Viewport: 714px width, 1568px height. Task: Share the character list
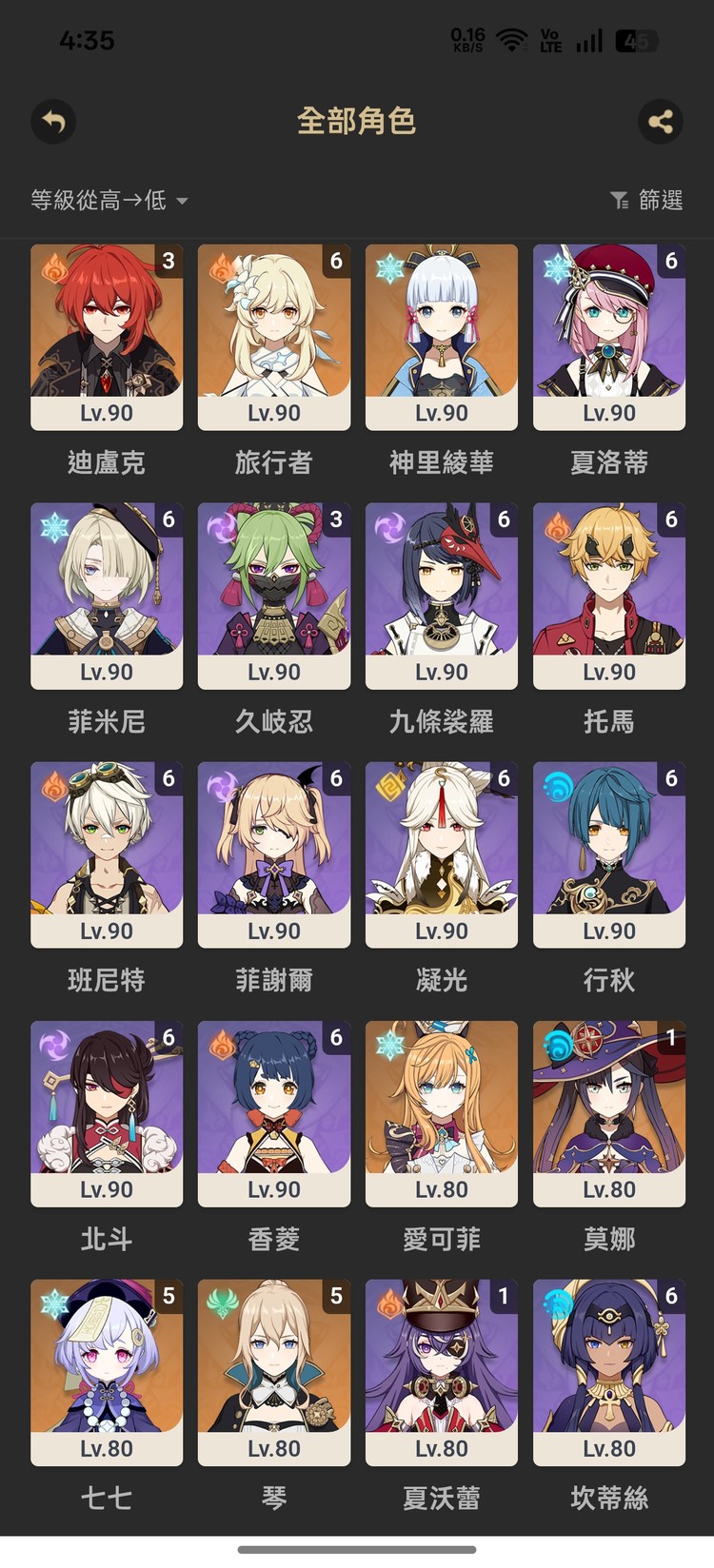coord(660,122)
